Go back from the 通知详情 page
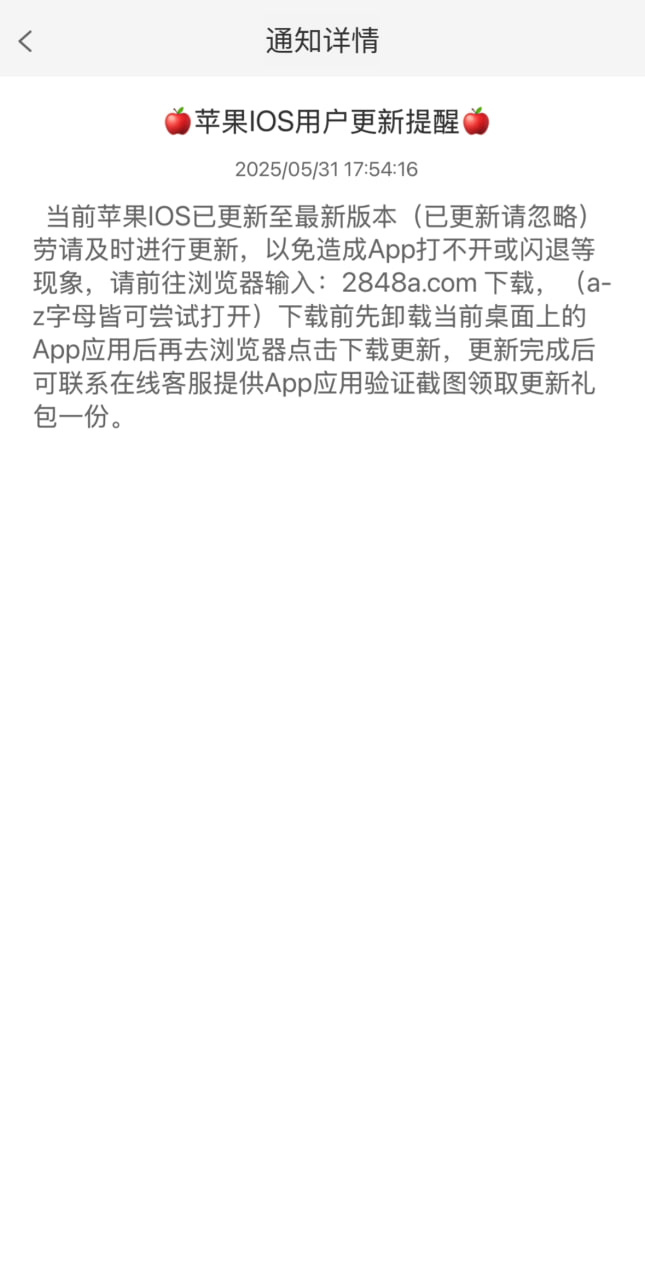 pos(26,41)
